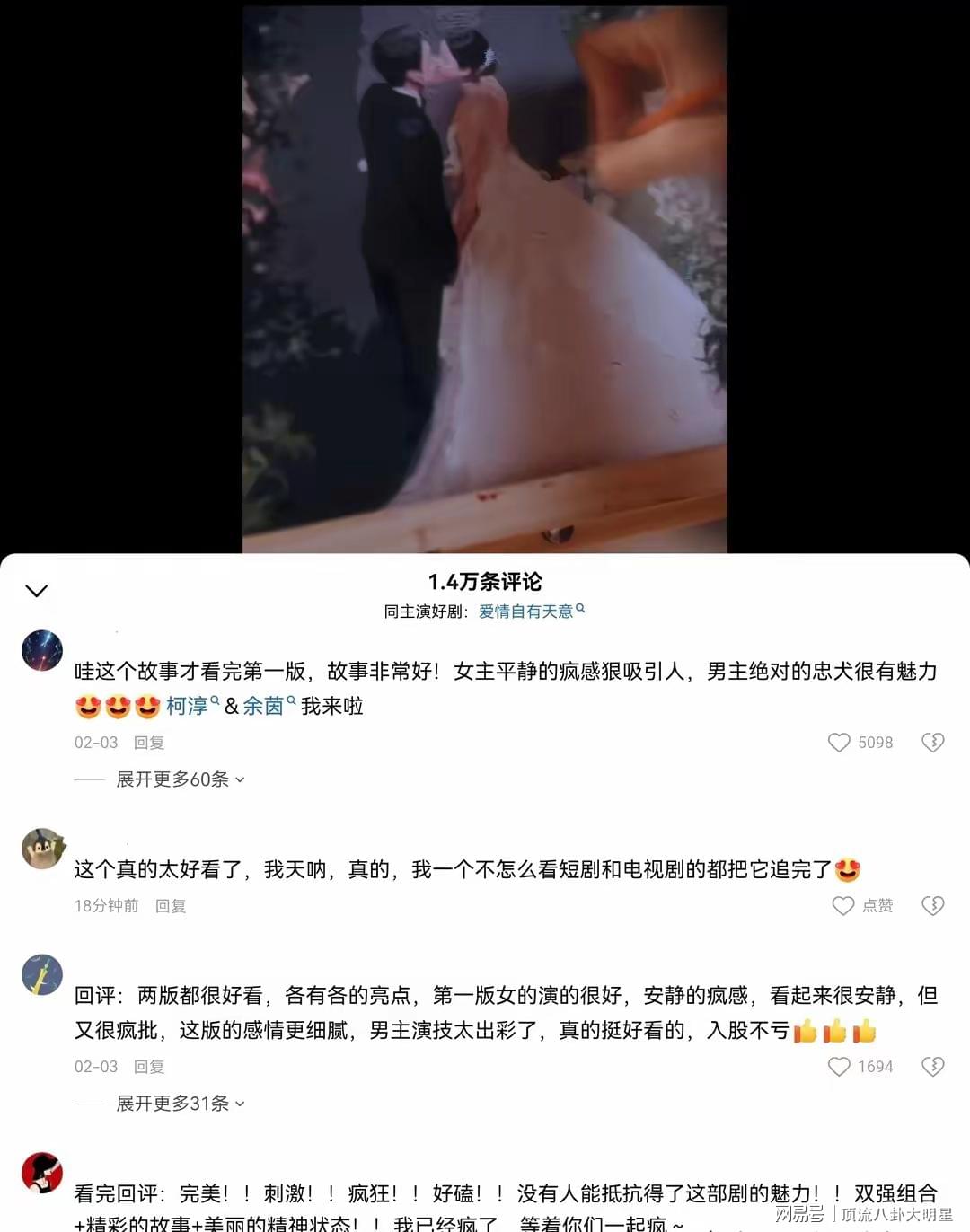Screen dimensions: 970x1232
Task: Dislike the comment with 5098 likes
Action: [933, 743]
